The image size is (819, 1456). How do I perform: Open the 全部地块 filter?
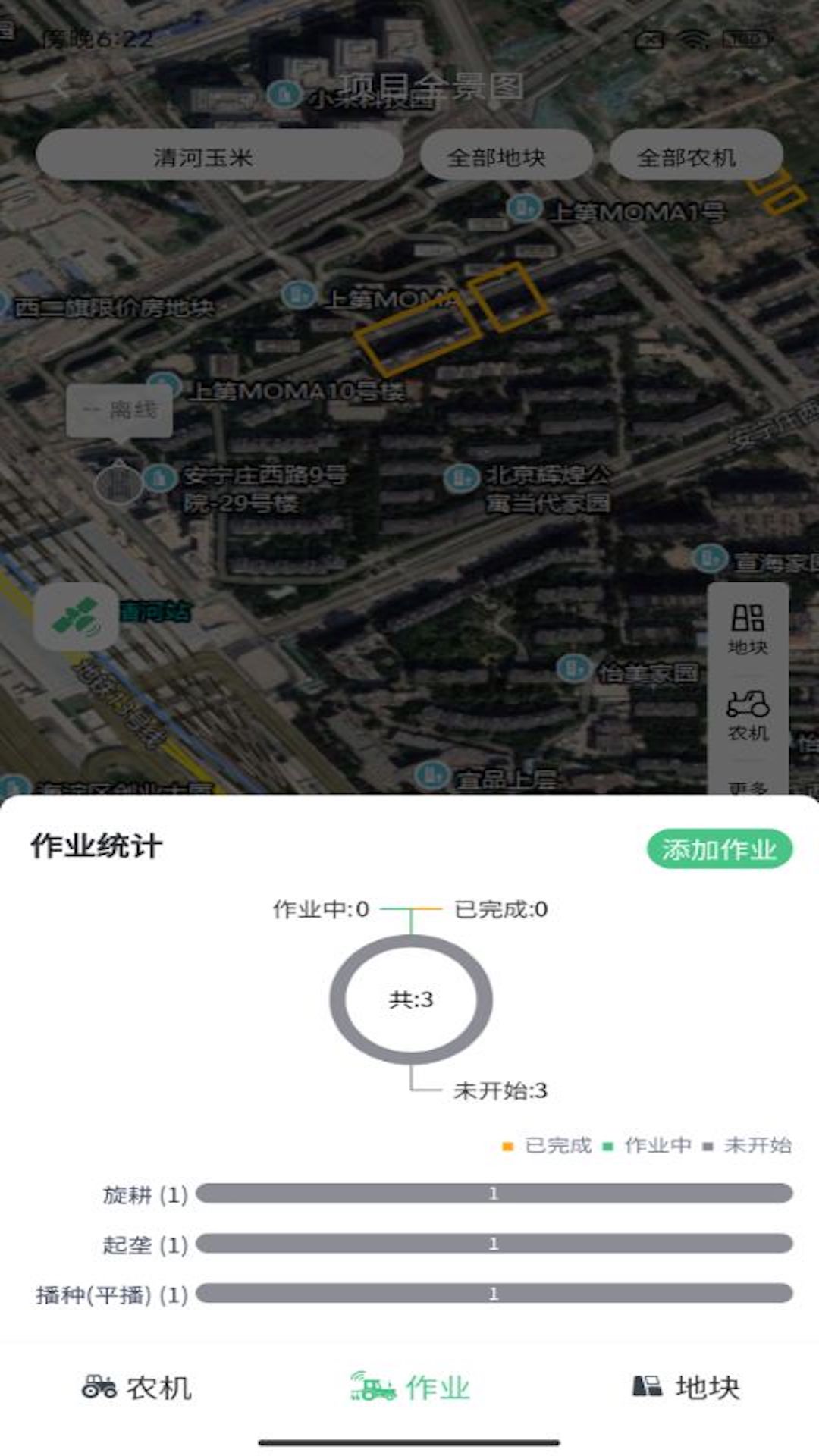(x=505, y=156)
